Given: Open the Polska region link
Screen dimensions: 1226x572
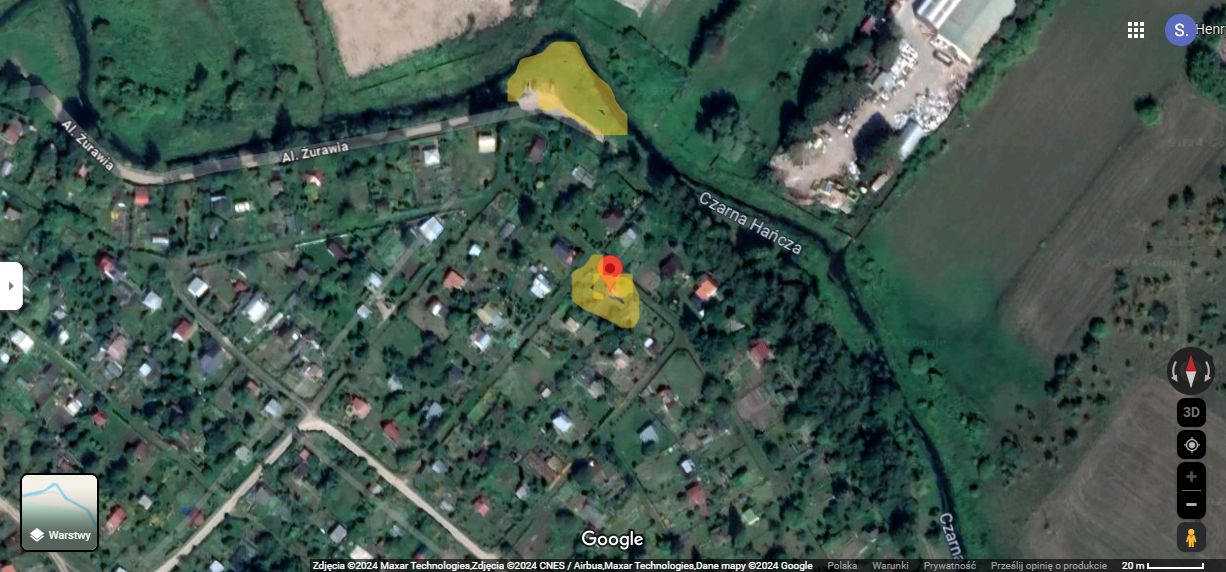Looking at the screenshot, I should (x=841, y=566).
